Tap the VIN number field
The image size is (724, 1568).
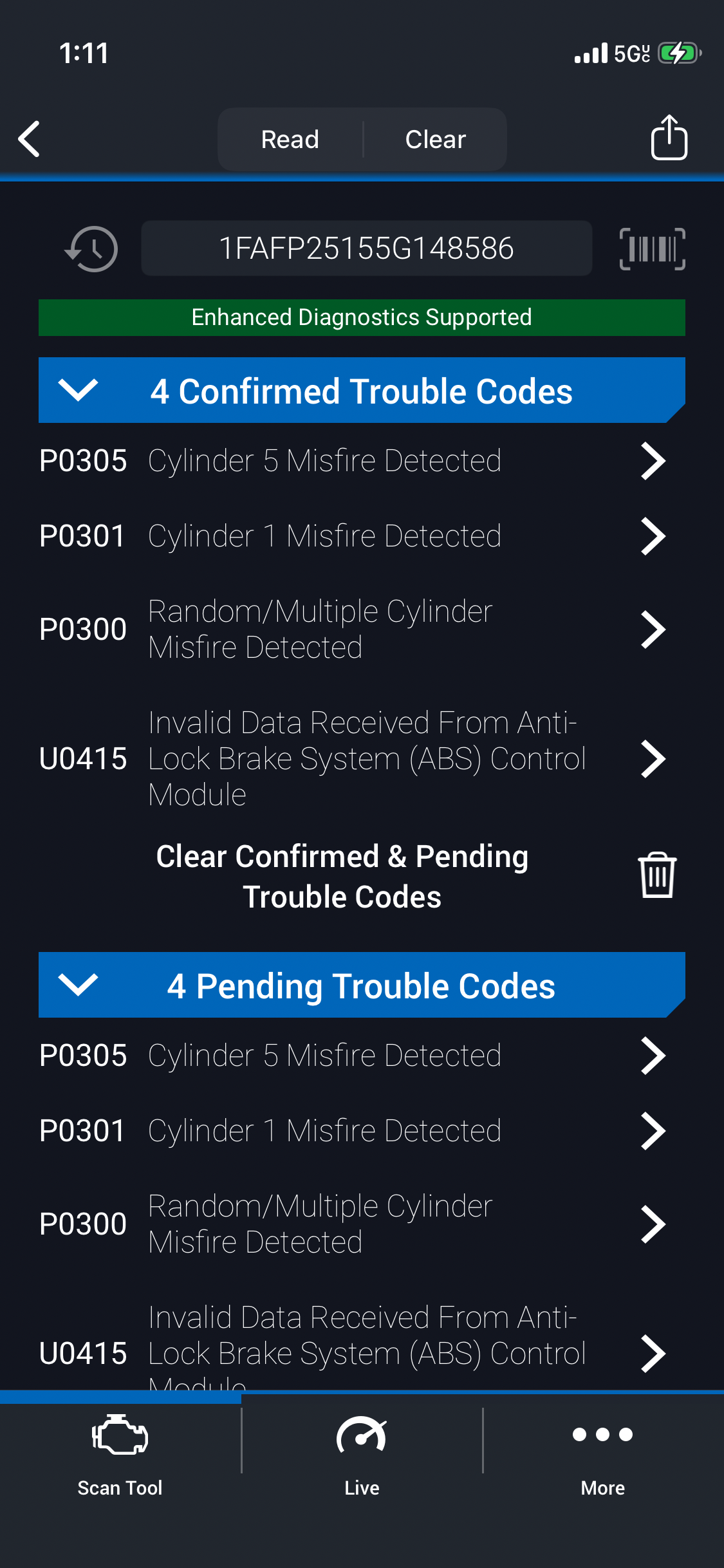(x=366, y=248)
